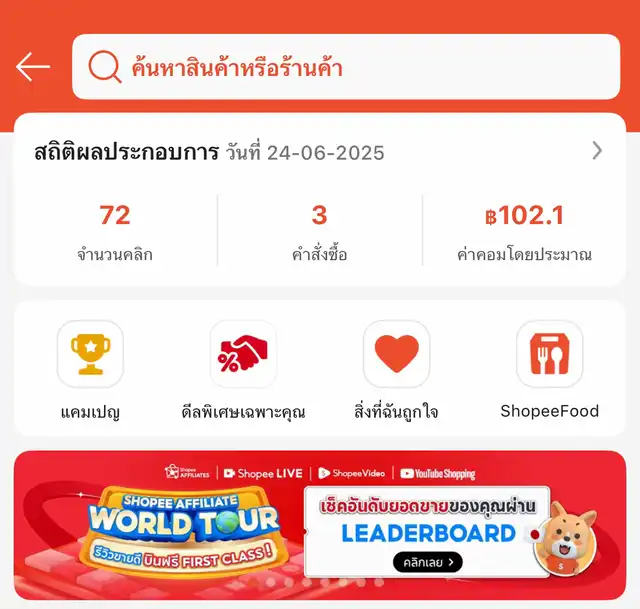This screenshot has height=609, width=640.
Task: Open ดีลพิเศษเฉพาะคุณ deals
Action: pyautogui.click(x=243, y=354)
